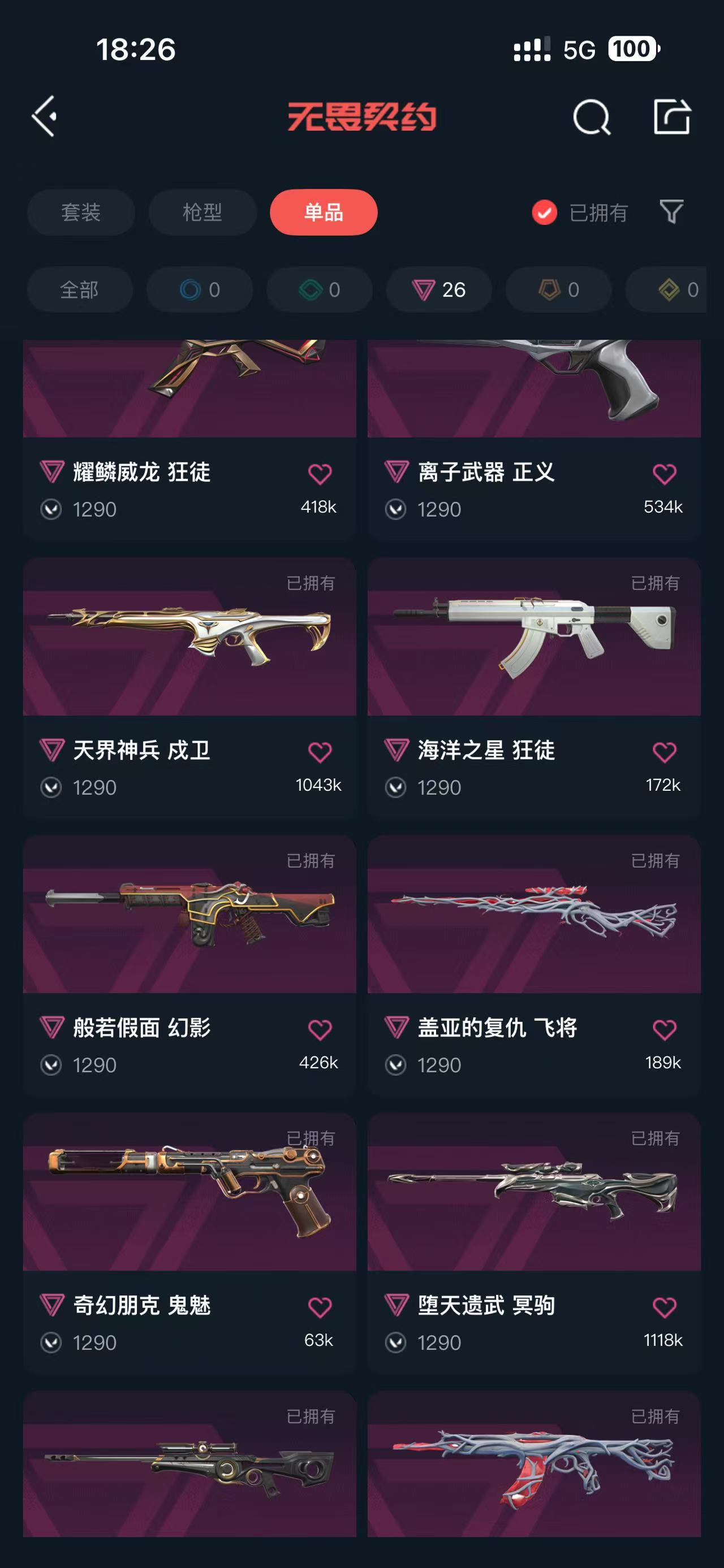Switch to the 枪型 tab
This screenshot has width=724, height=1568.
point(202,213)
